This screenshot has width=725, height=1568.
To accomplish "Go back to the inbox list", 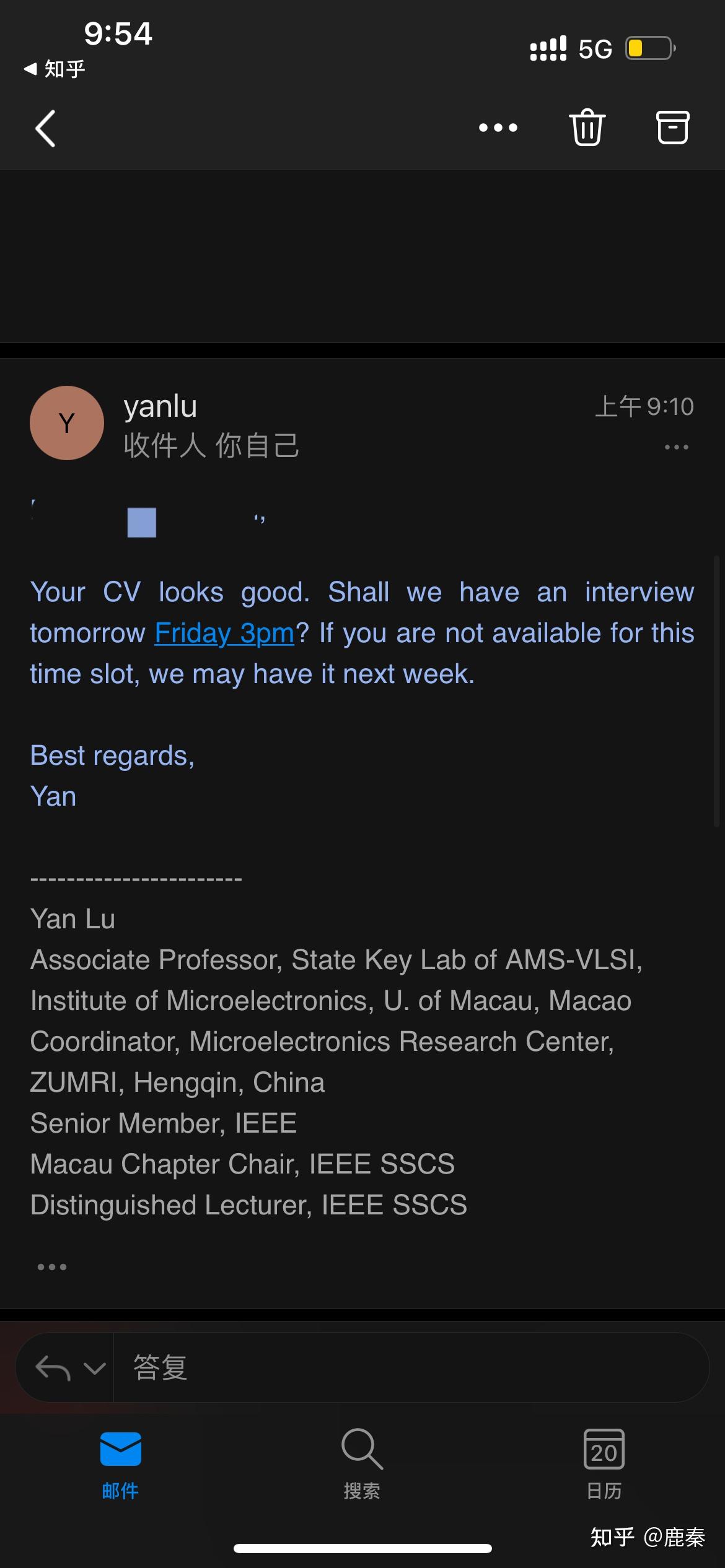I will click(45, 128).
